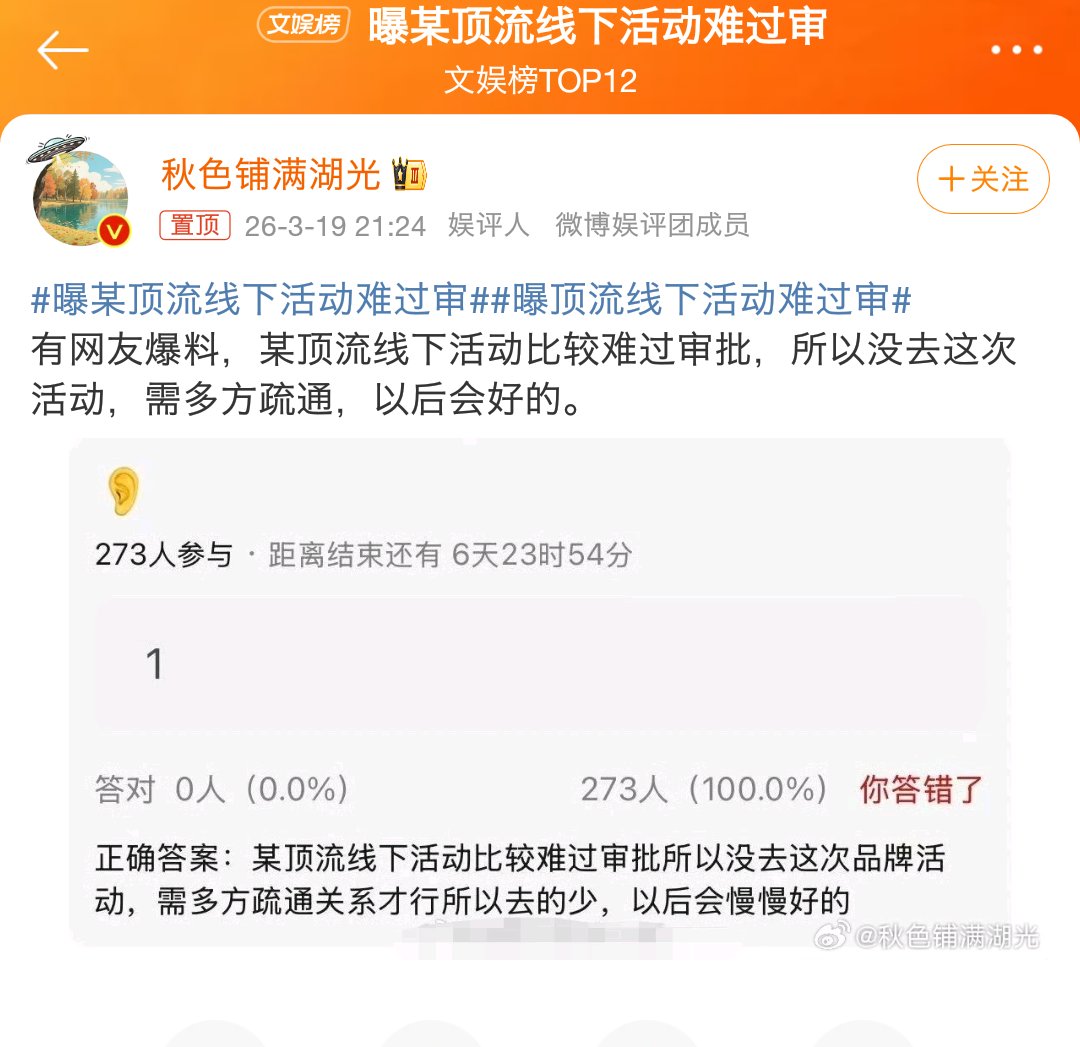Open the 秋色铺满湖光 username
The image size is (1080, 1047).
[271, 175]
